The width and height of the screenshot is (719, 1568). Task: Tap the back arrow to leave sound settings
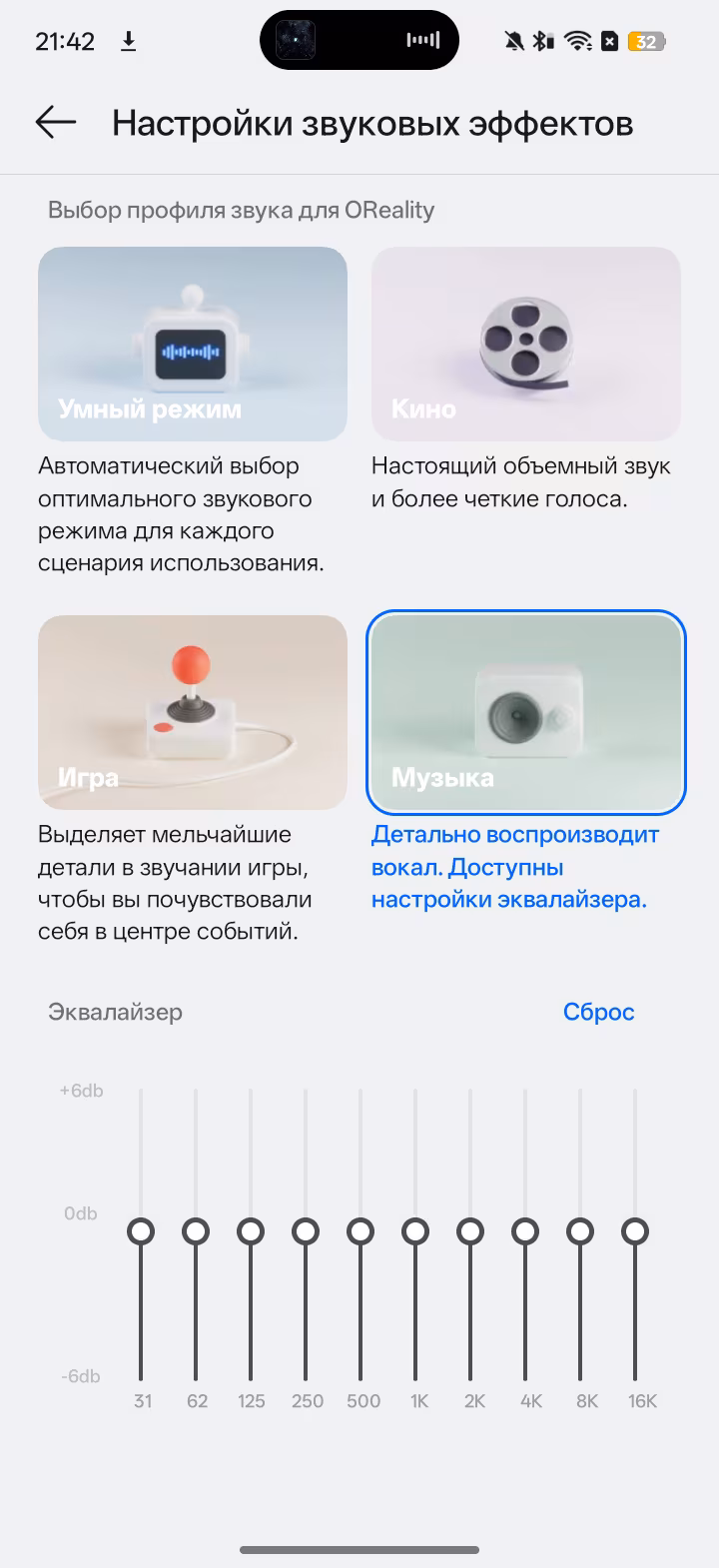click(x=55, y=122)
